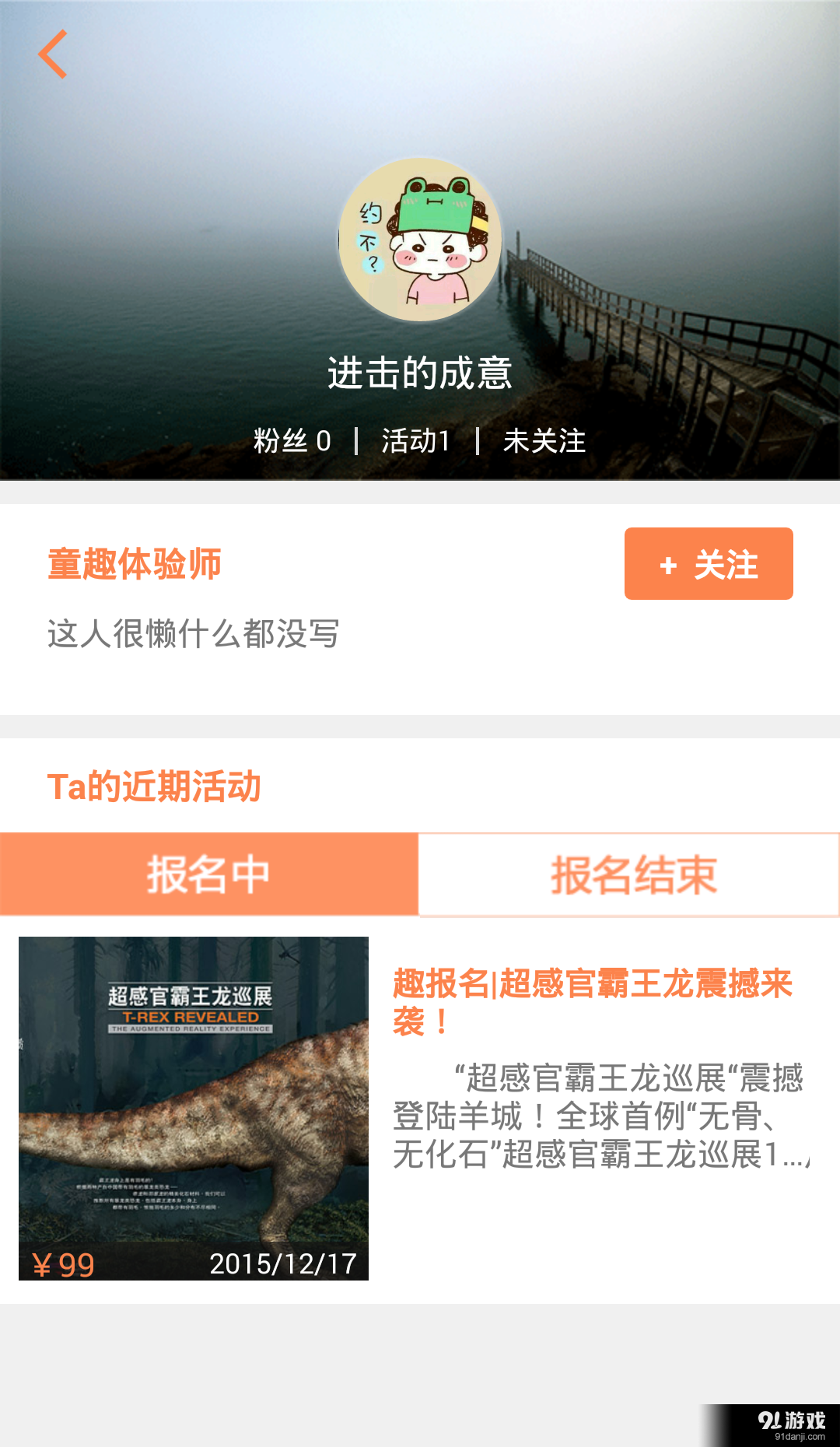Select the 未关注 follow status indicator
The width and height of the screenshot is (840, 1447).
pos(546,441)
